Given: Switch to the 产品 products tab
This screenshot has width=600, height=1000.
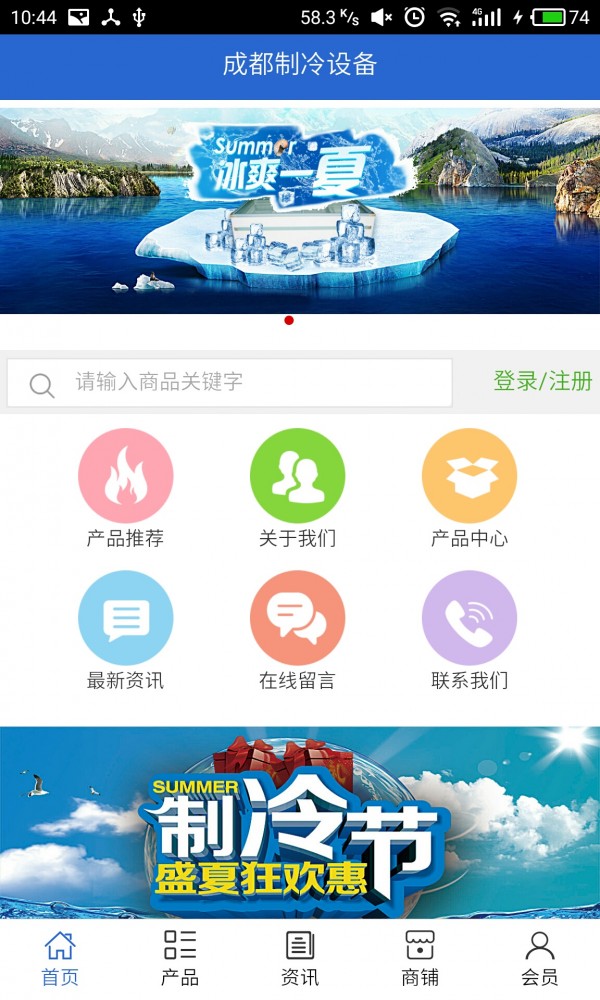Looking at the screenshot, I should click(180, 958).
